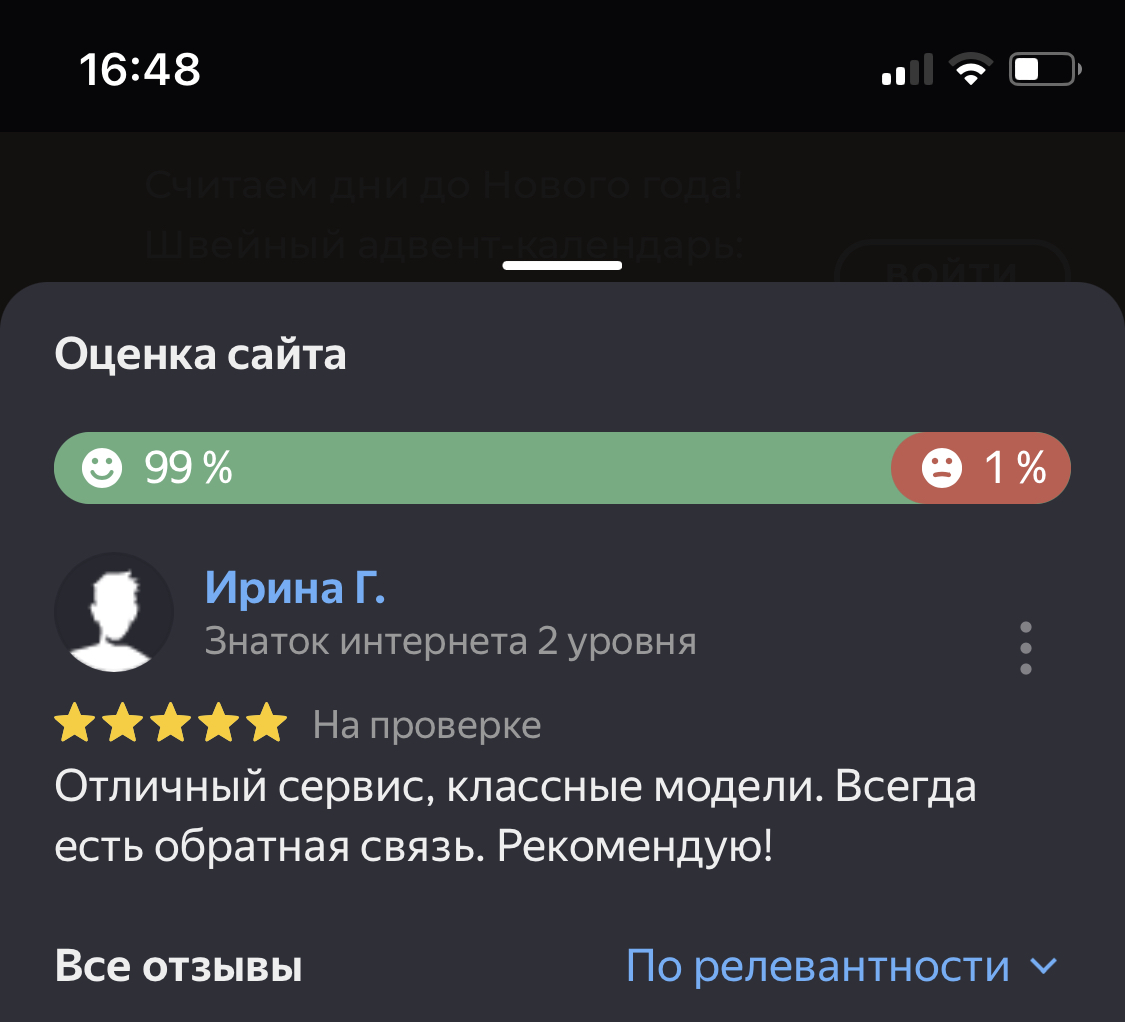Image resolution: width=1125 pixels, height=1022 pixels.
Task: Expand the По релевантности sort dropdown
Action: (x=840, y=967)
